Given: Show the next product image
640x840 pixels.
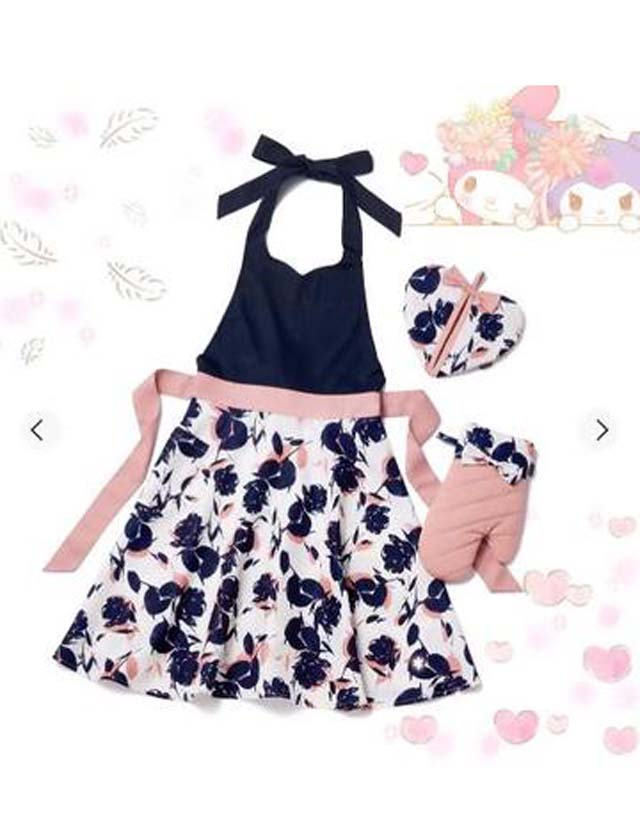Looking at the screenshot, I should point(602,431).
